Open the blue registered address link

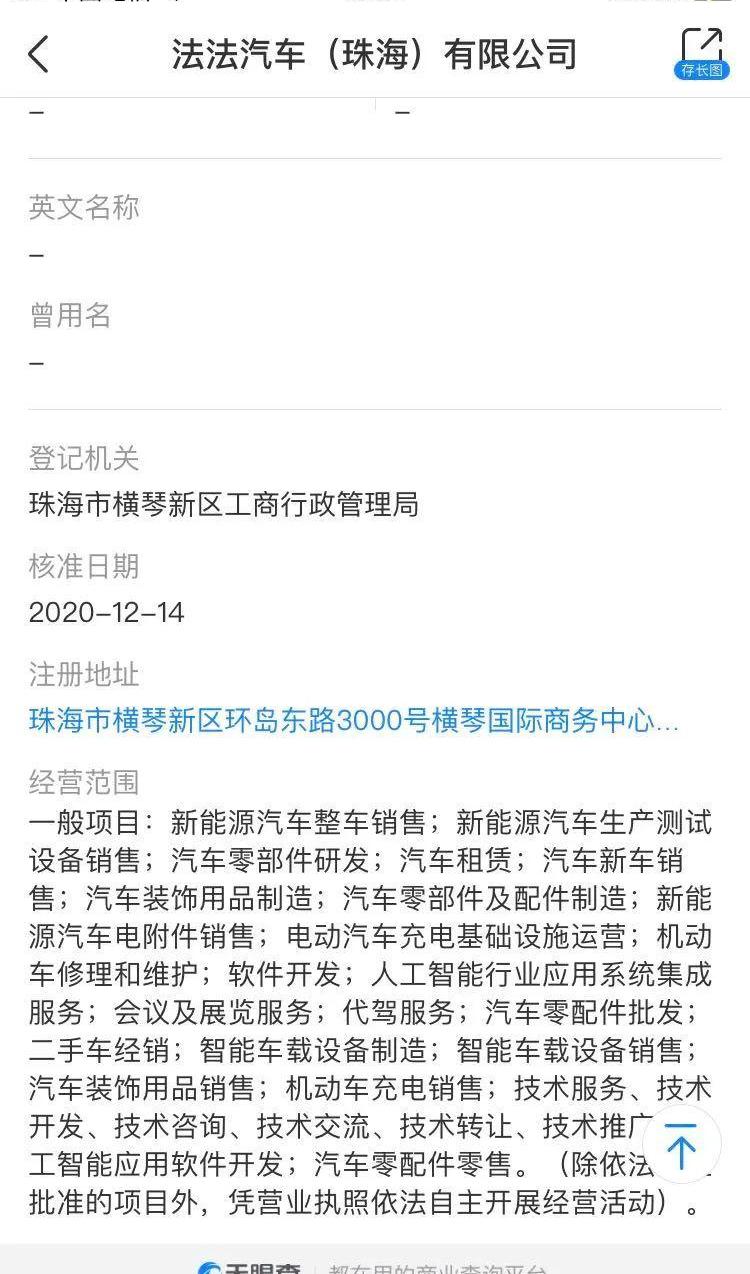(354, 721)
